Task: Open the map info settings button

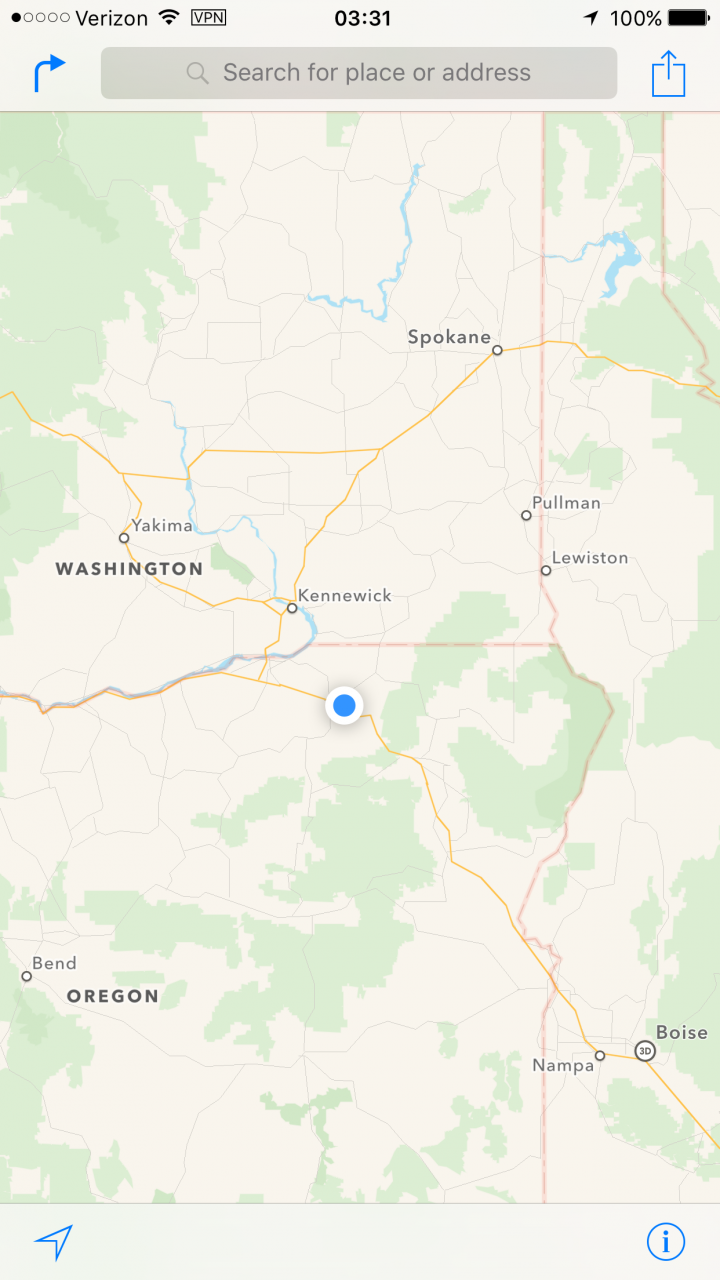Action: [665, 1242]
